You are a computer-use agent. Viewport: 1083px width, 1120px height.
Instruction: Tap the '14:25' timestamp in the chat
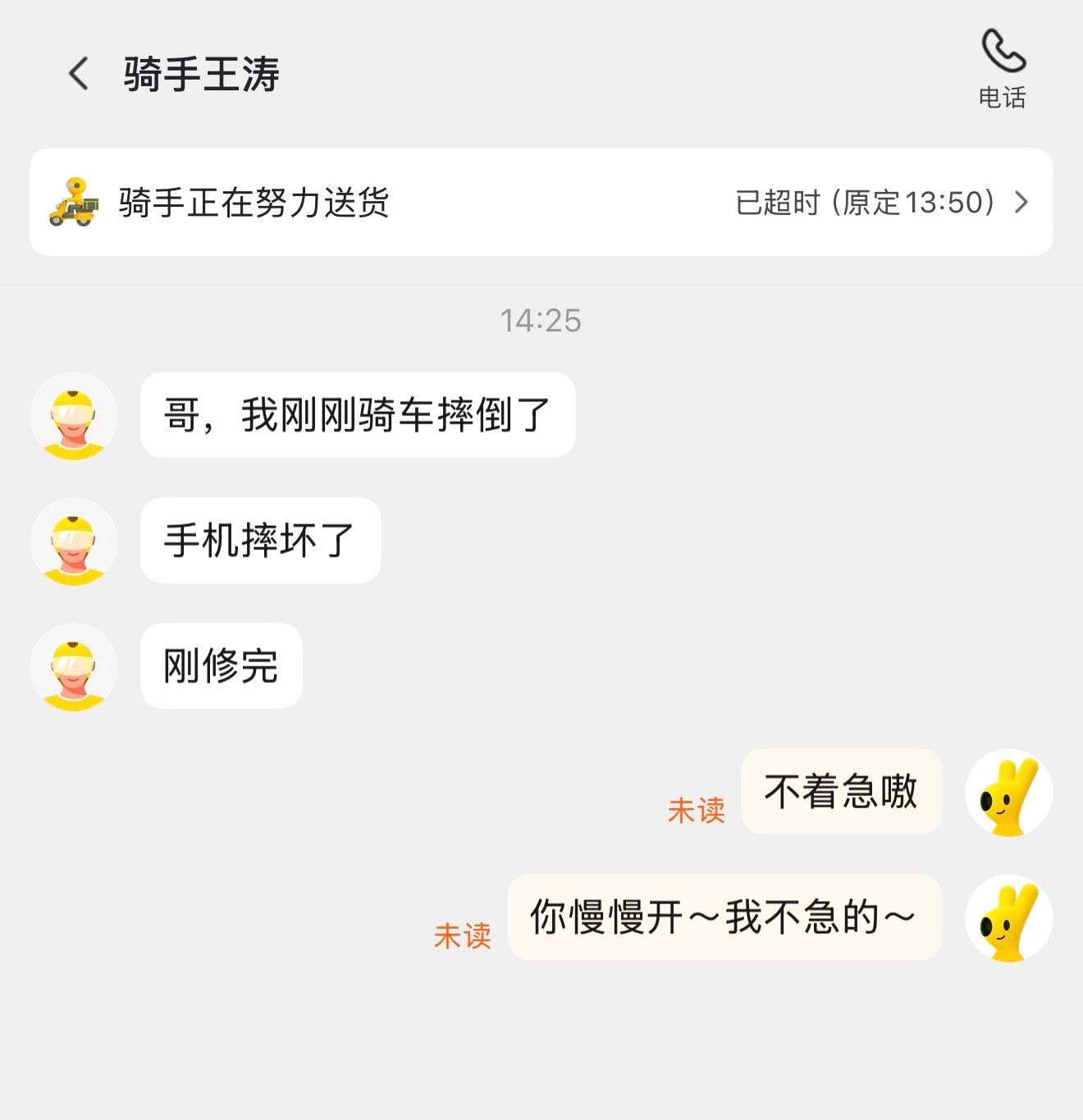pos(541,322)
